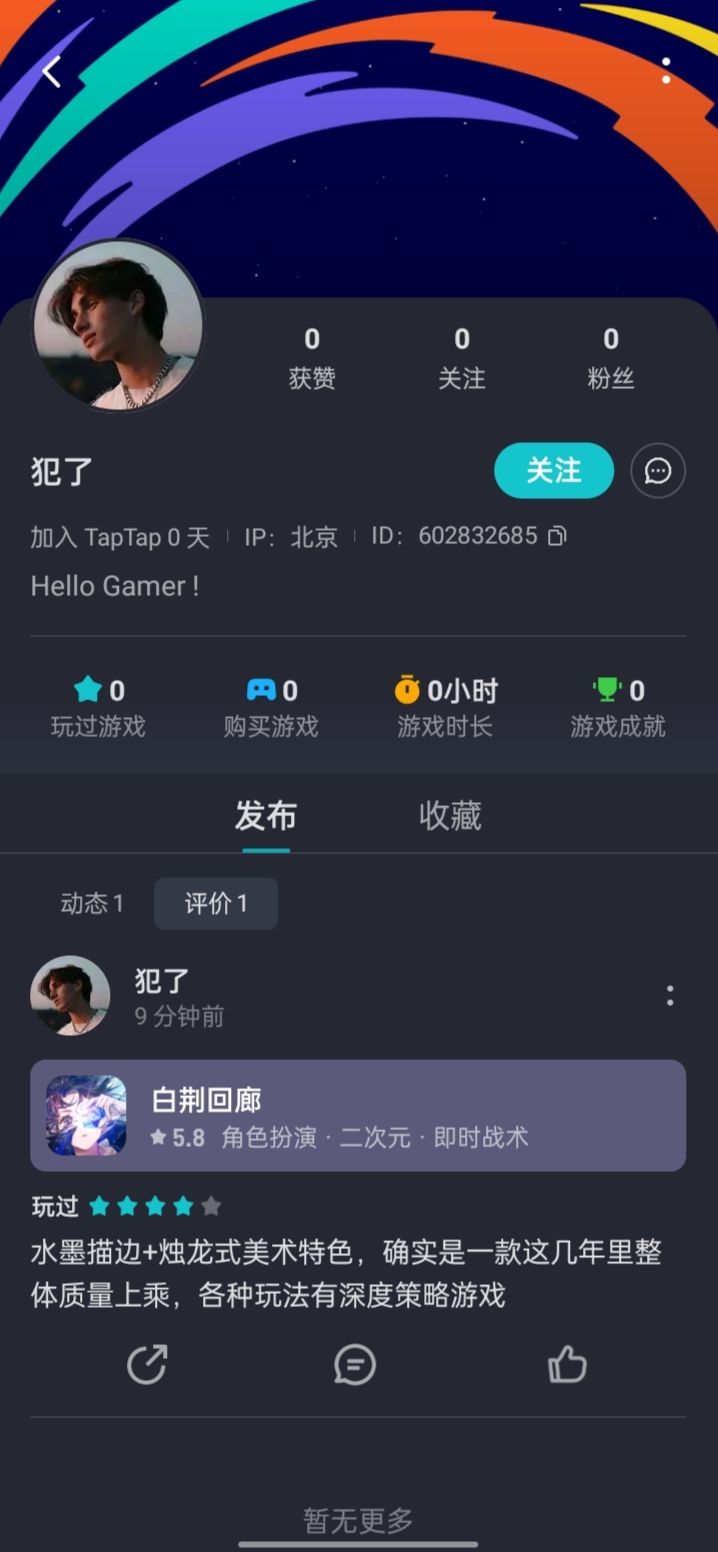The height and width of the screenshot is (1552, 718).
Task: Comment on the 白荆回廊 review
Action: (355, 1365)
